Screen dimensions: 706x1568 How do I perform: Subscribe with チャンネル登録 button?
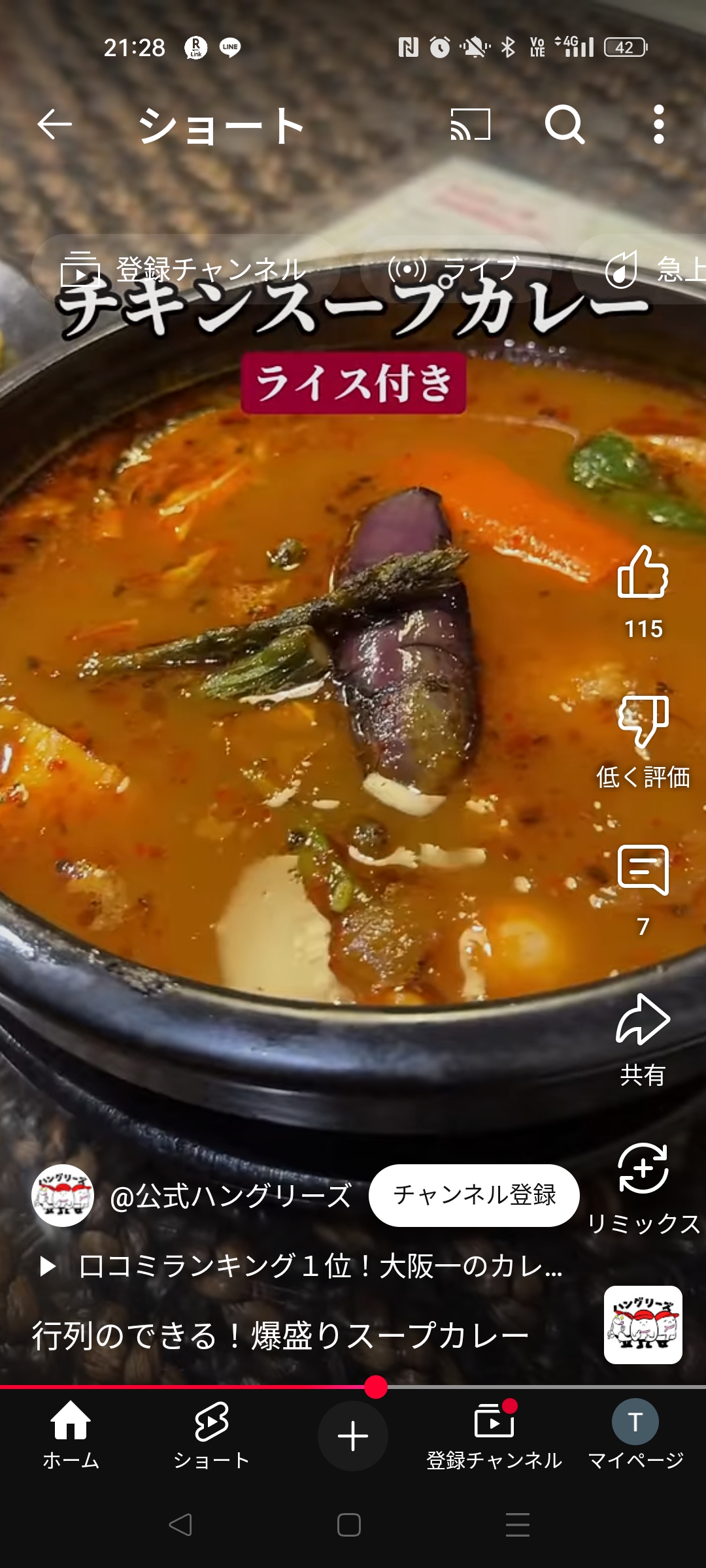point(474,1195)
